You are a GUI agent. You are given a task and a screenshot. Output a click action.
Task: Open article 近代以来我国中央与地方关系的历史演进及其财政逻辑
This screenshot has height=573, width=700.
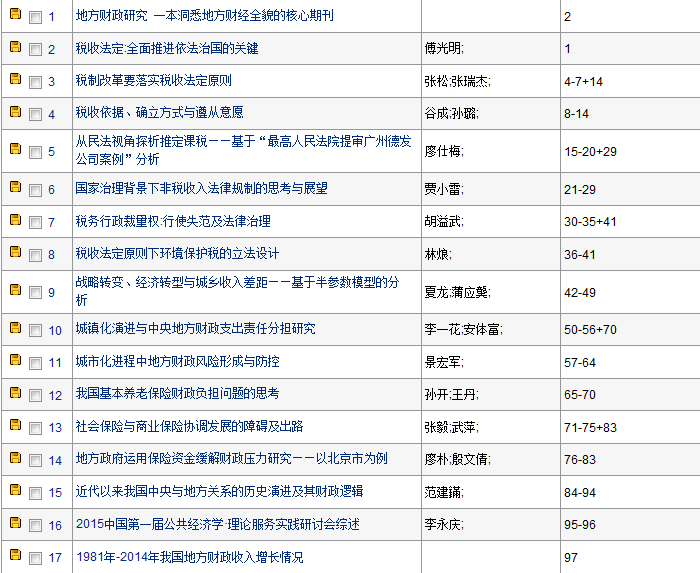pos(219,491)
